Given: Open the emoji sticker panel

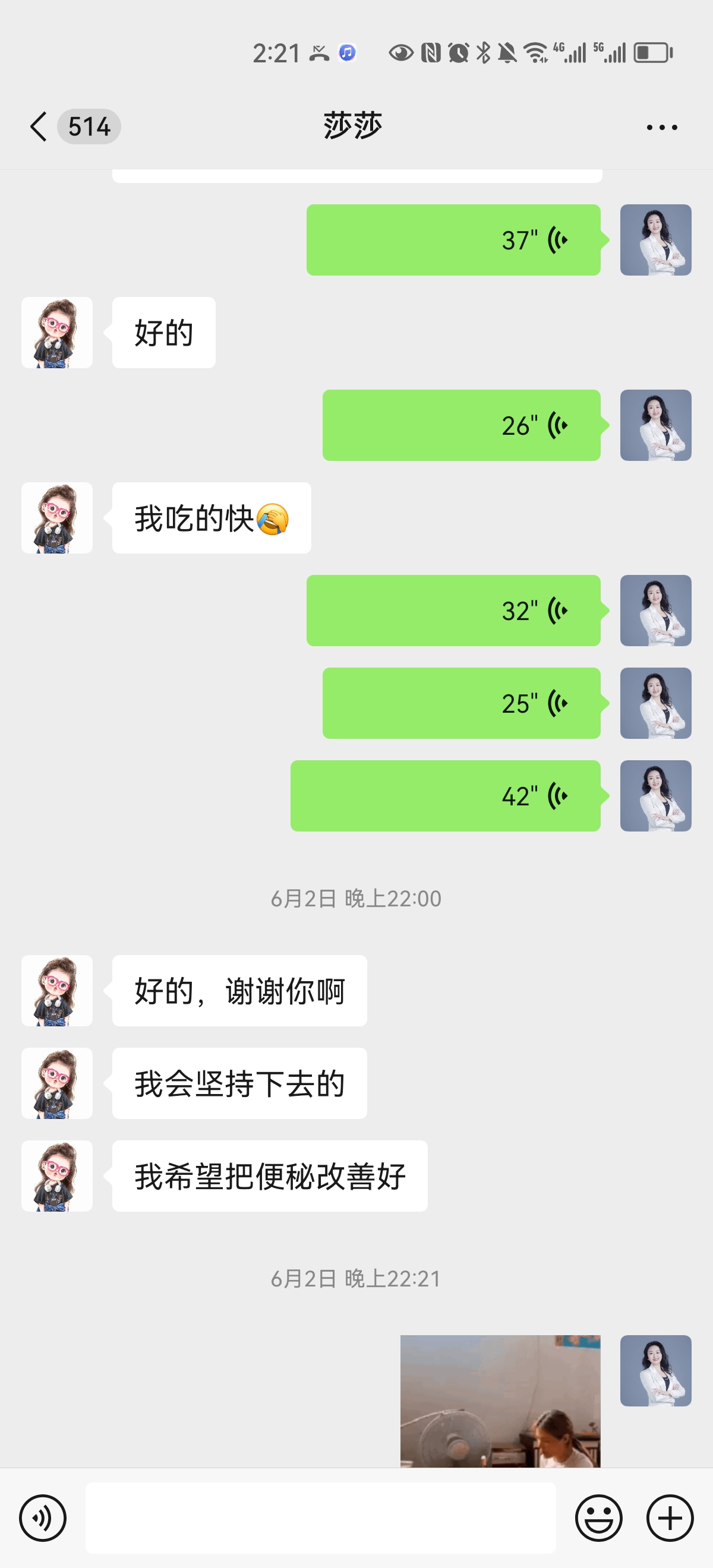Looking at the screenshot, I should coord(598,1518).
